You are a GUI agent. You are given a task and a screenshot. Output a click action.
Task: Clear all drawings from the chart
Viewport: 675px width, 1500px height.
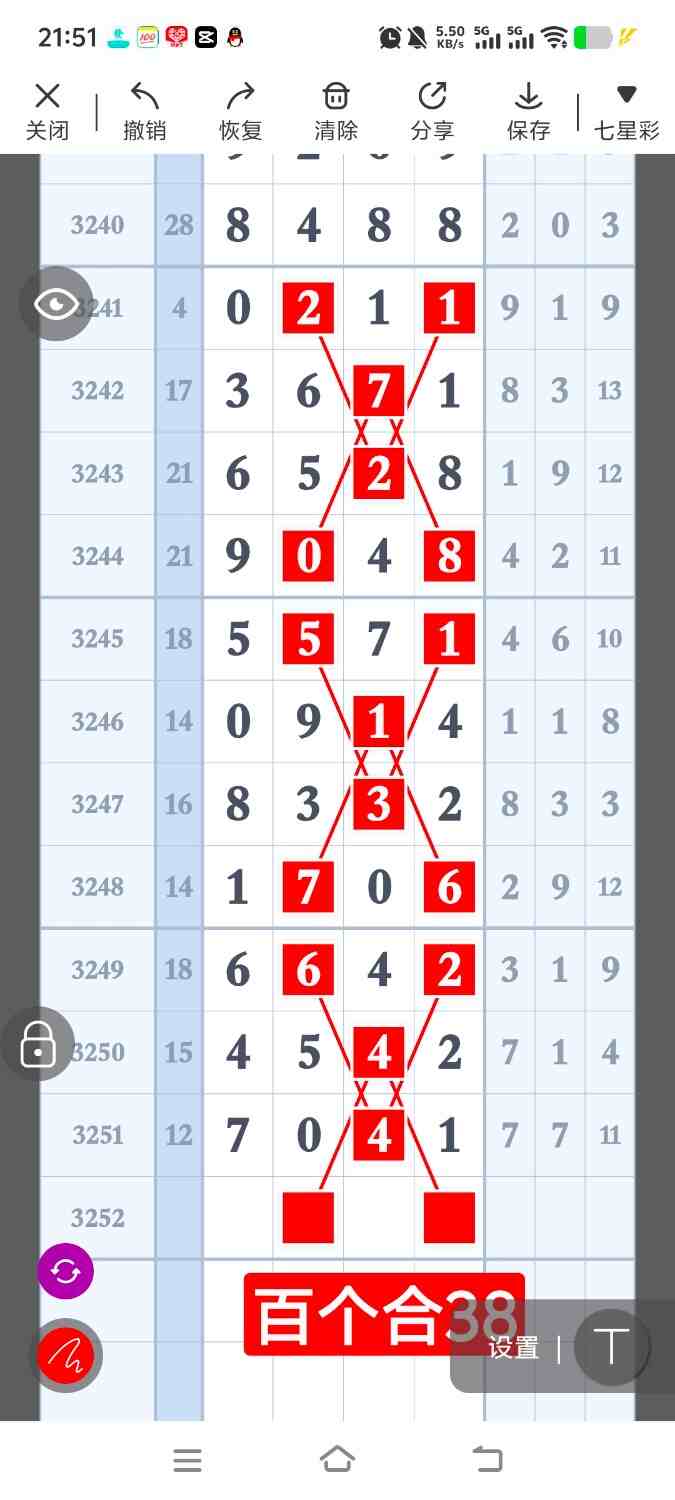pyautogui.click(x=336, y=111)
